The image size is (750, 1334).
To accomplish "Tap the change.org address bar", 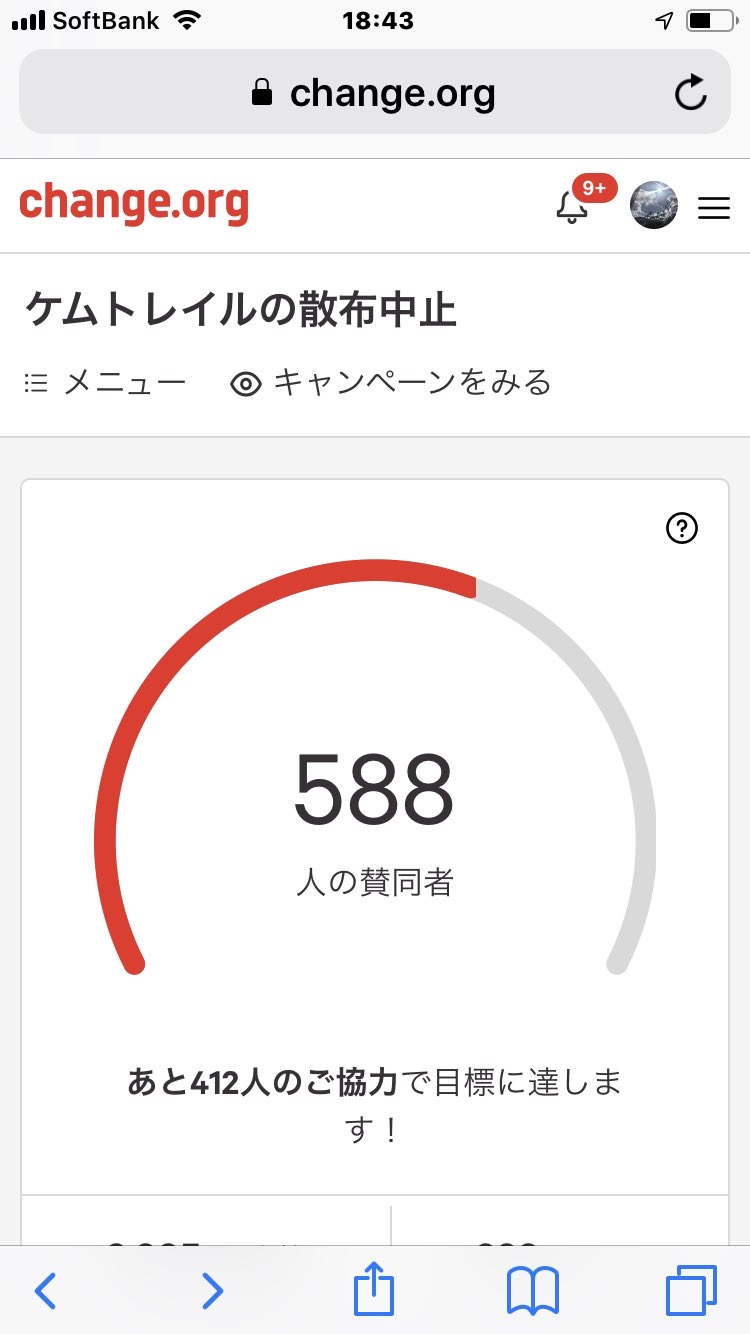I will 374,92.
